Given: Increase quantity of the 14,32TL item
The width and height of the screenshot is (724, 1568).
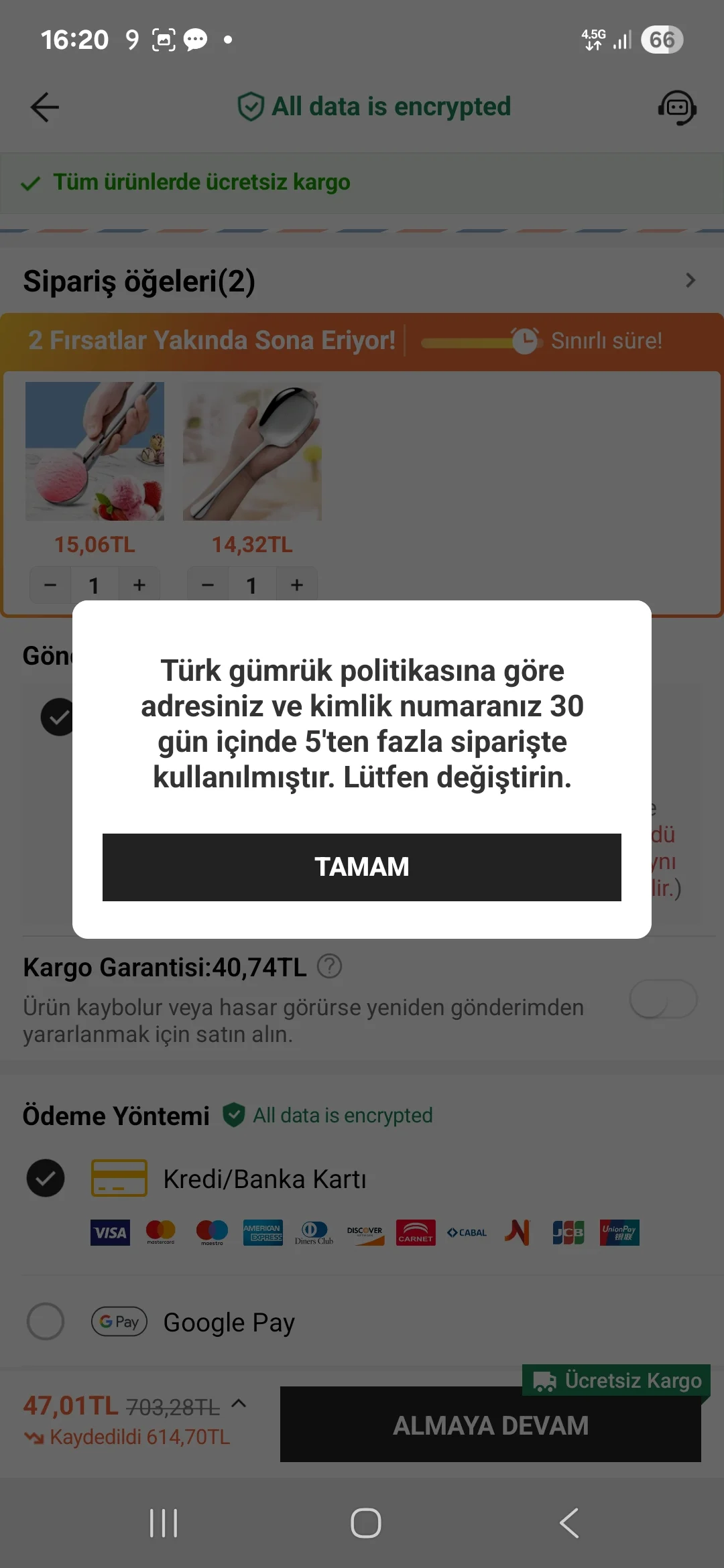Looking at the screenshot, I should click(x=296, y=585).
